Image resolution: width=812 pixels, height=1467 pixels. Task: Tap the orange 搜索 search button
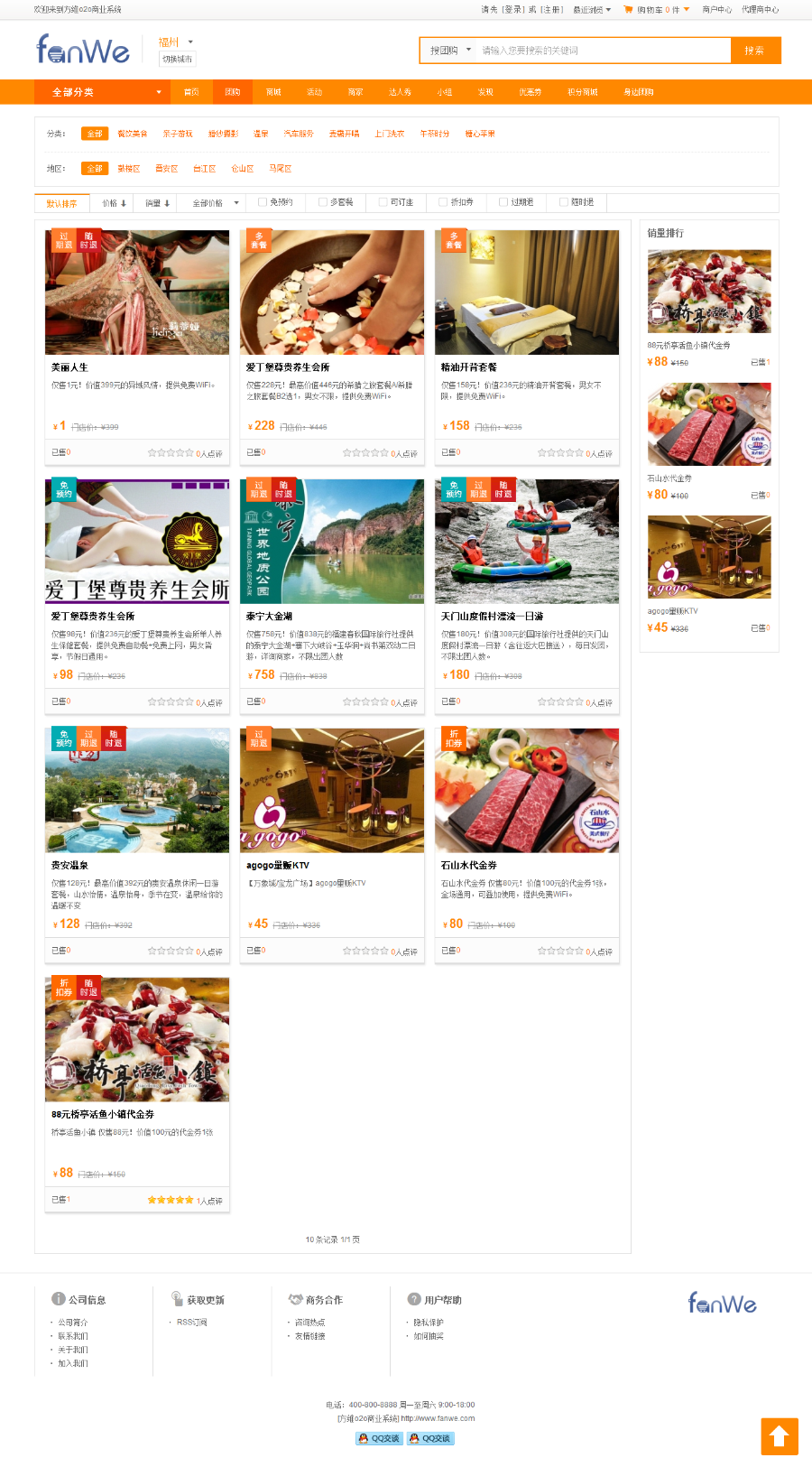(x=754, y=51)
